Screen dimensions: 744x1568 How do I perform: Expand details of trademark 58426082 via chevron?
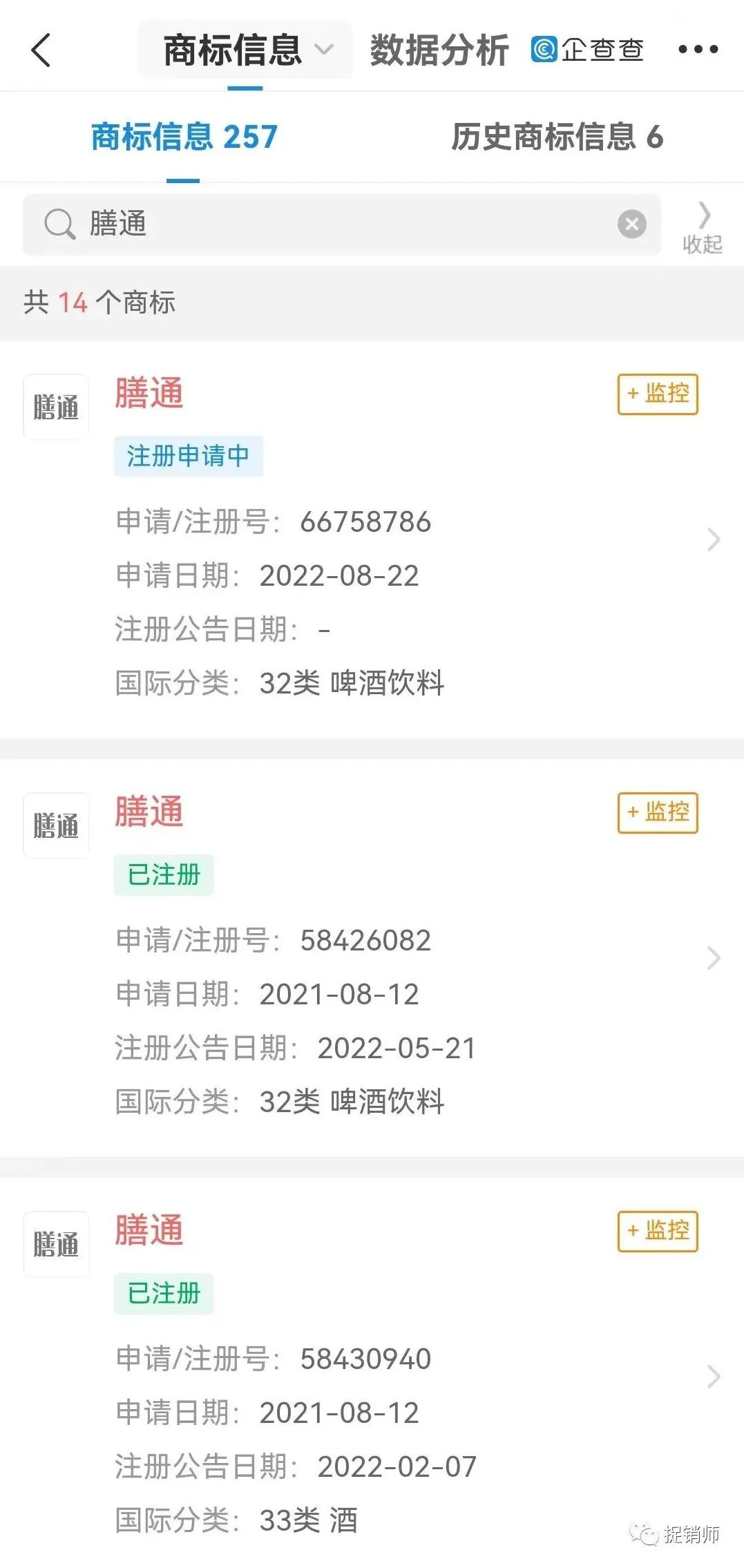(714, 958)
